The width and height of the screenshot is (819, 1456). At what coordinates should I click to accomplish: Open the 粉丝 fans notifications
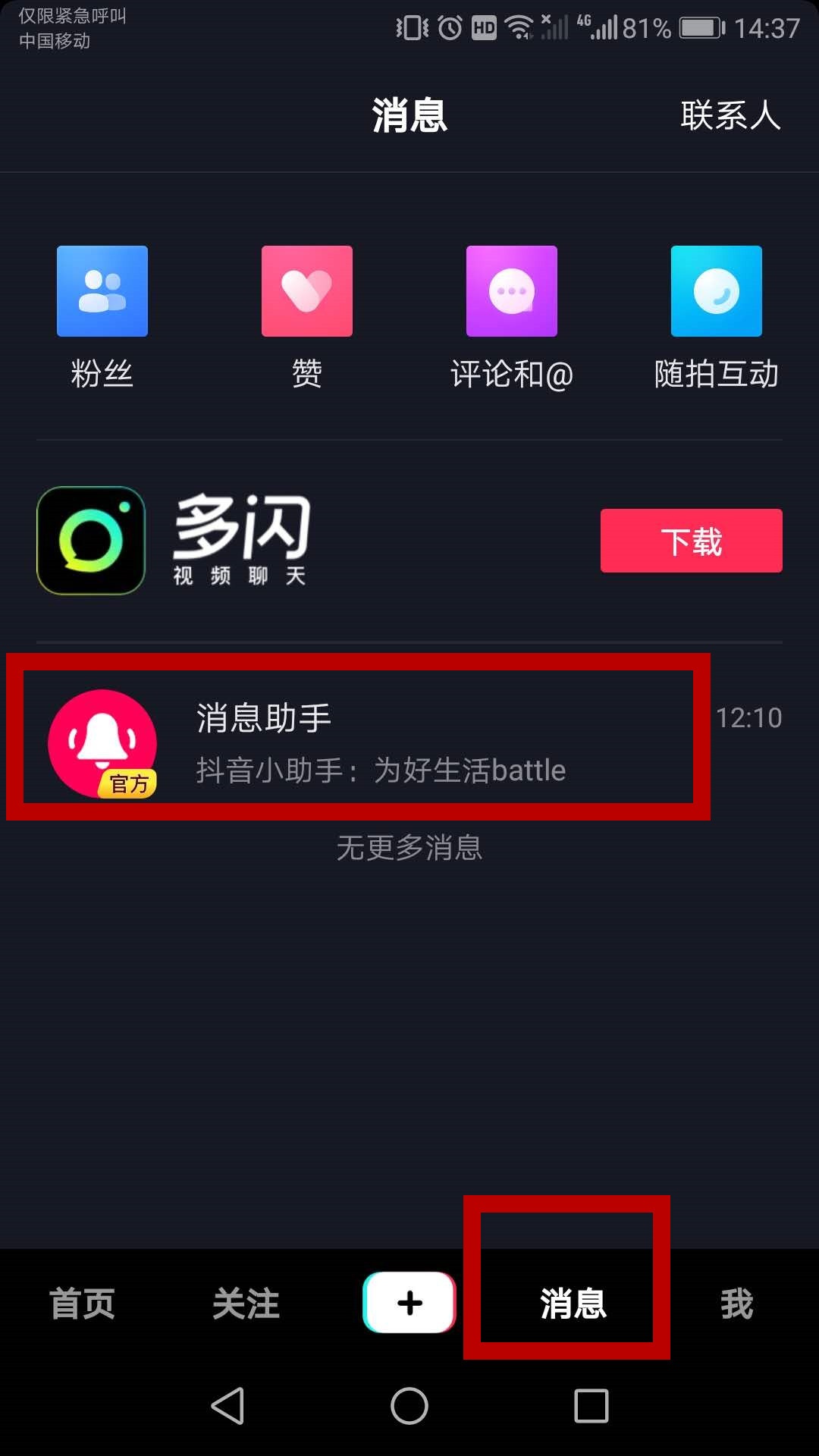tap(102, 292)
